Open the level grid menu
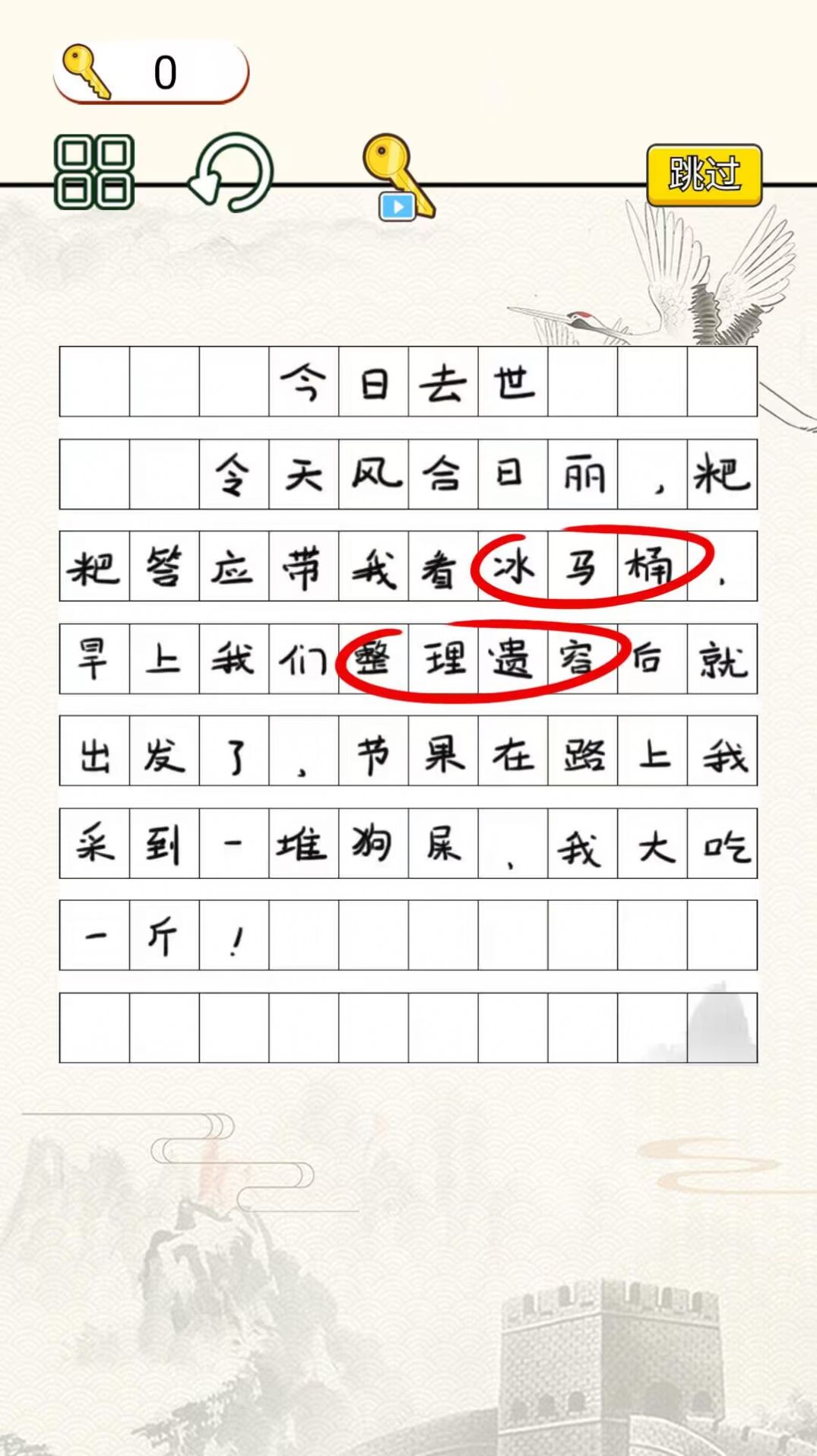This screenshot has width=817, height=1456. click(x=94, y=172)
